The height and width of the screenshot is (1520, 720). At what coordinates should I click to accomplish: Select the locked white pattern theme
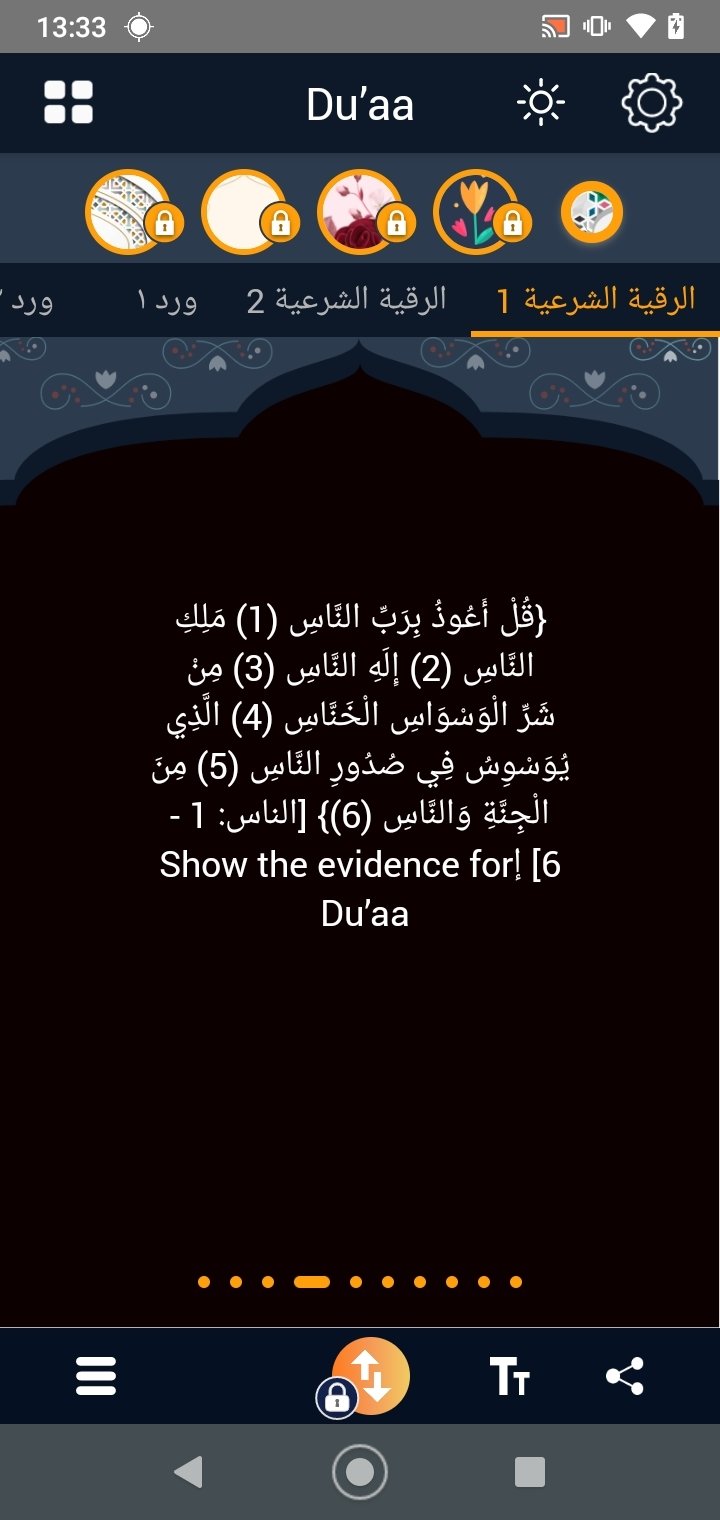[129, 211]
